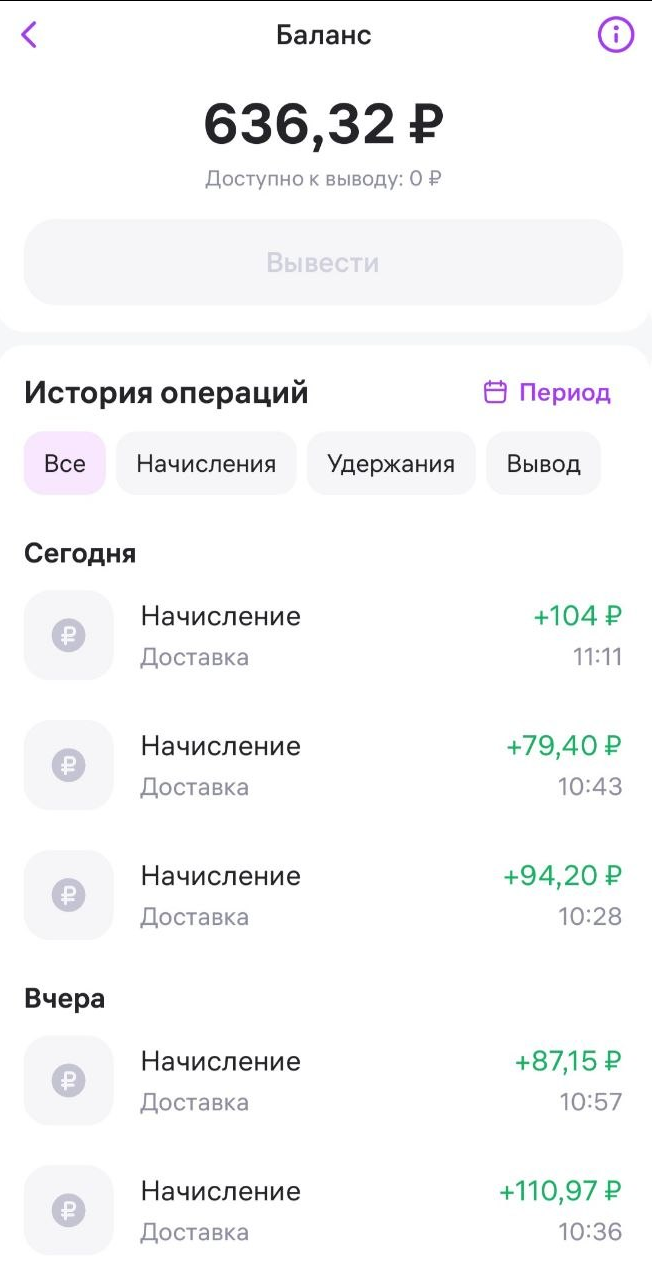The height and width of the screenshot is (1280, 652).
Task: Switch to the Вывод filter
Action: click(x=543, y=463)
